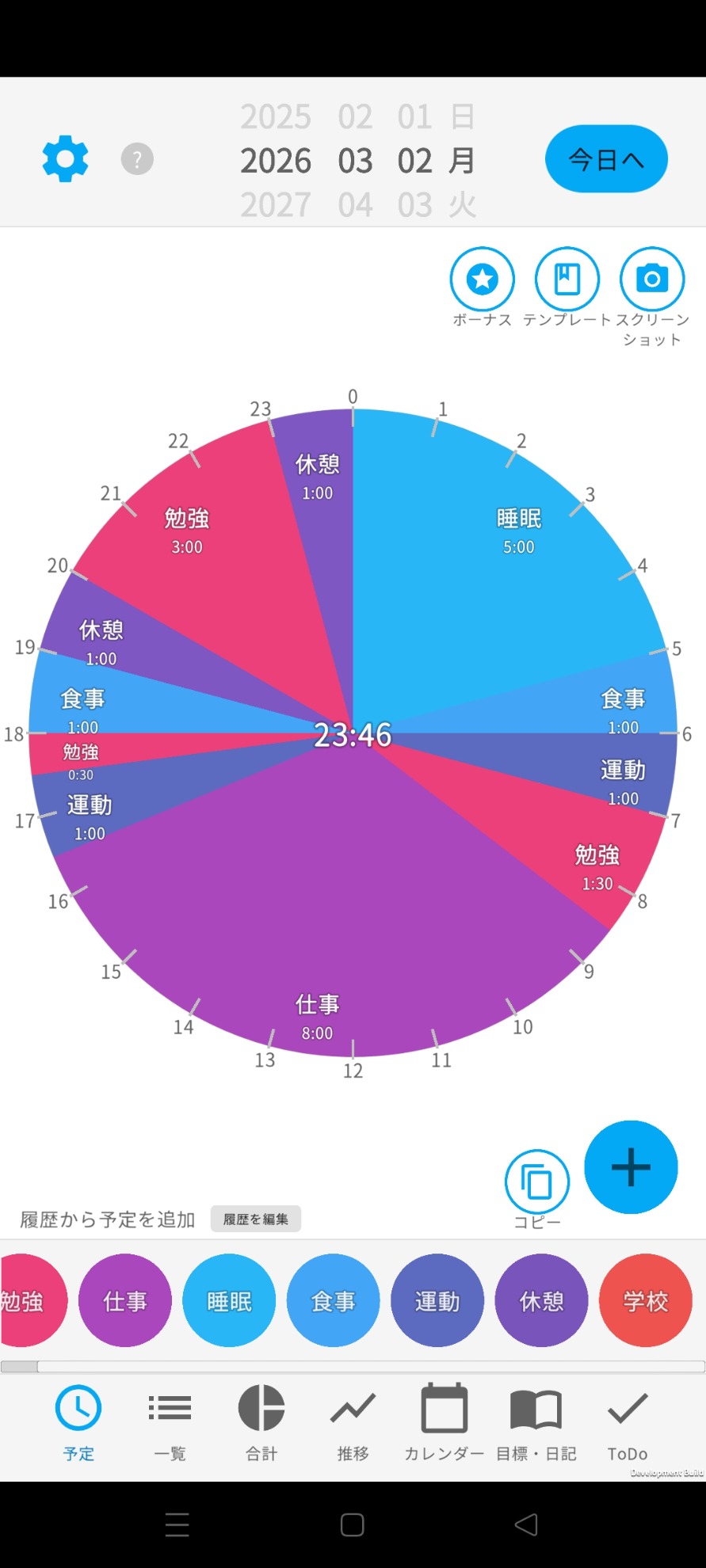Viewport: 706px width, 1568px height.
Task: Add 仕事 from history chips
Action: point(125,1301)
